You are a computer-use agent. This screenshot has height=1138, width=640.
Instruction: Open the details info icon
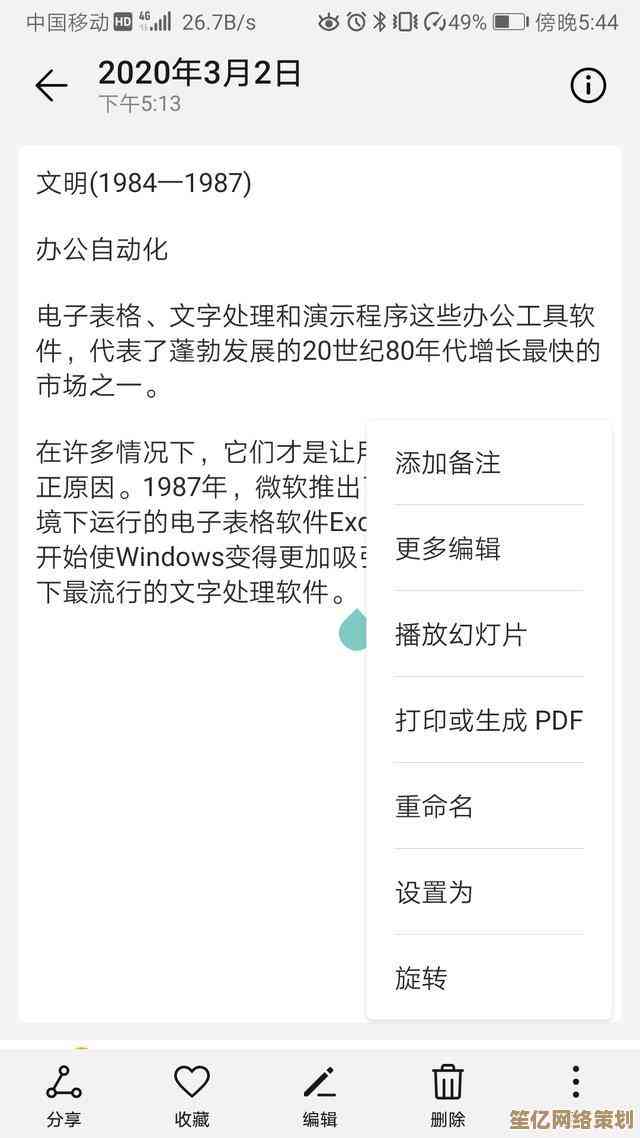tap(588, 86)
